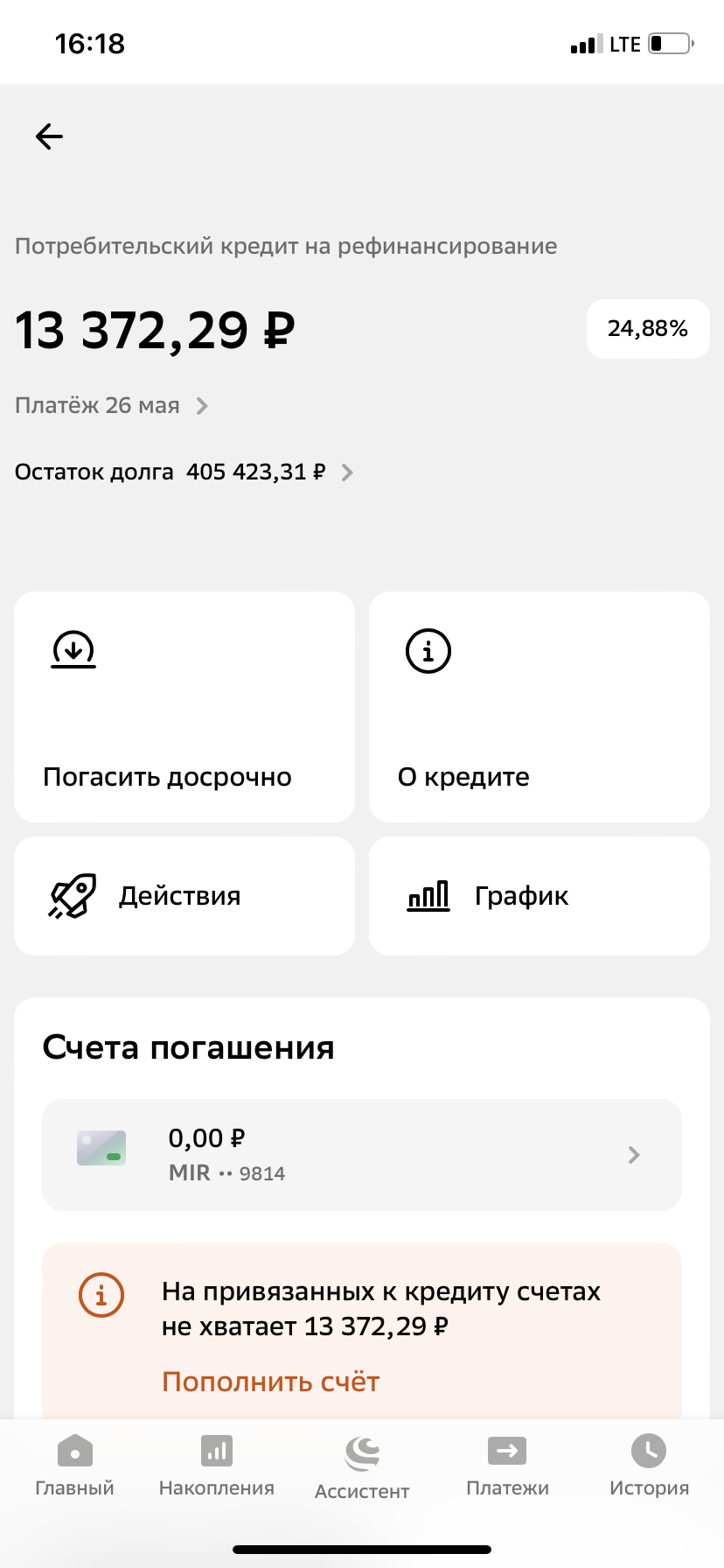Select the Накопления icon in bottom navigation
Image resolution: width=724 pixels, height=1568 pixels.
click(x=216, y=1450)
